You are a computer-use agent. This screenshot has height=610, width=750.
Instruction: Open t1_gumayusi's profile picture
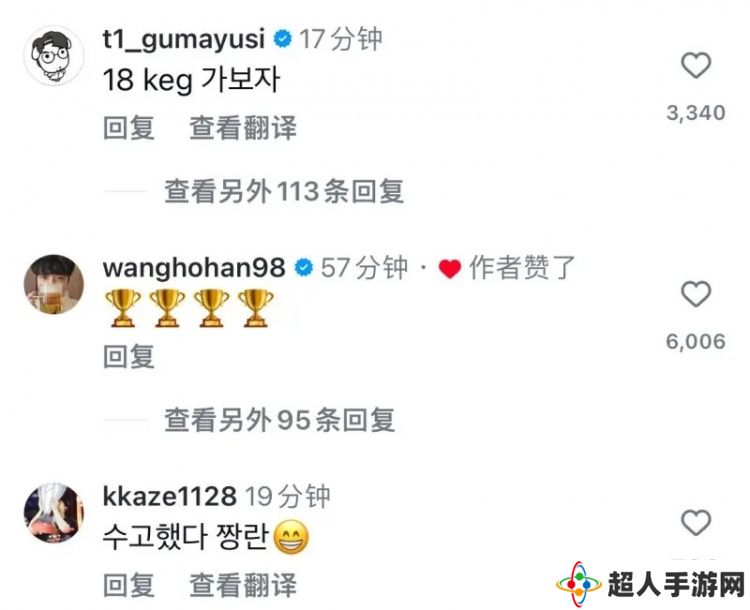pos(53,58)
